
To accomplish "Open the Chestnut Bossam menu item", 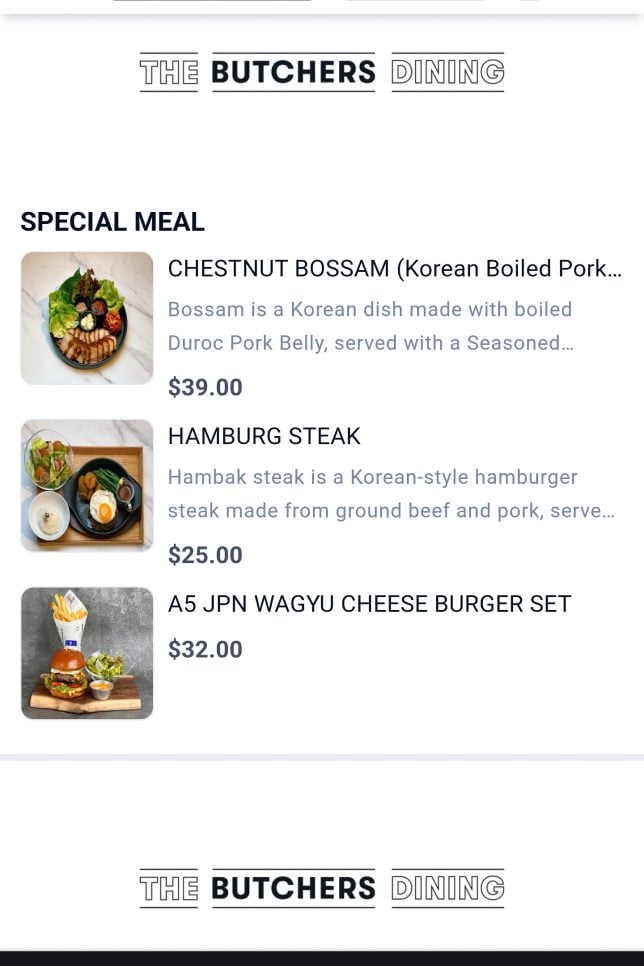I will (x=394, y=269).
